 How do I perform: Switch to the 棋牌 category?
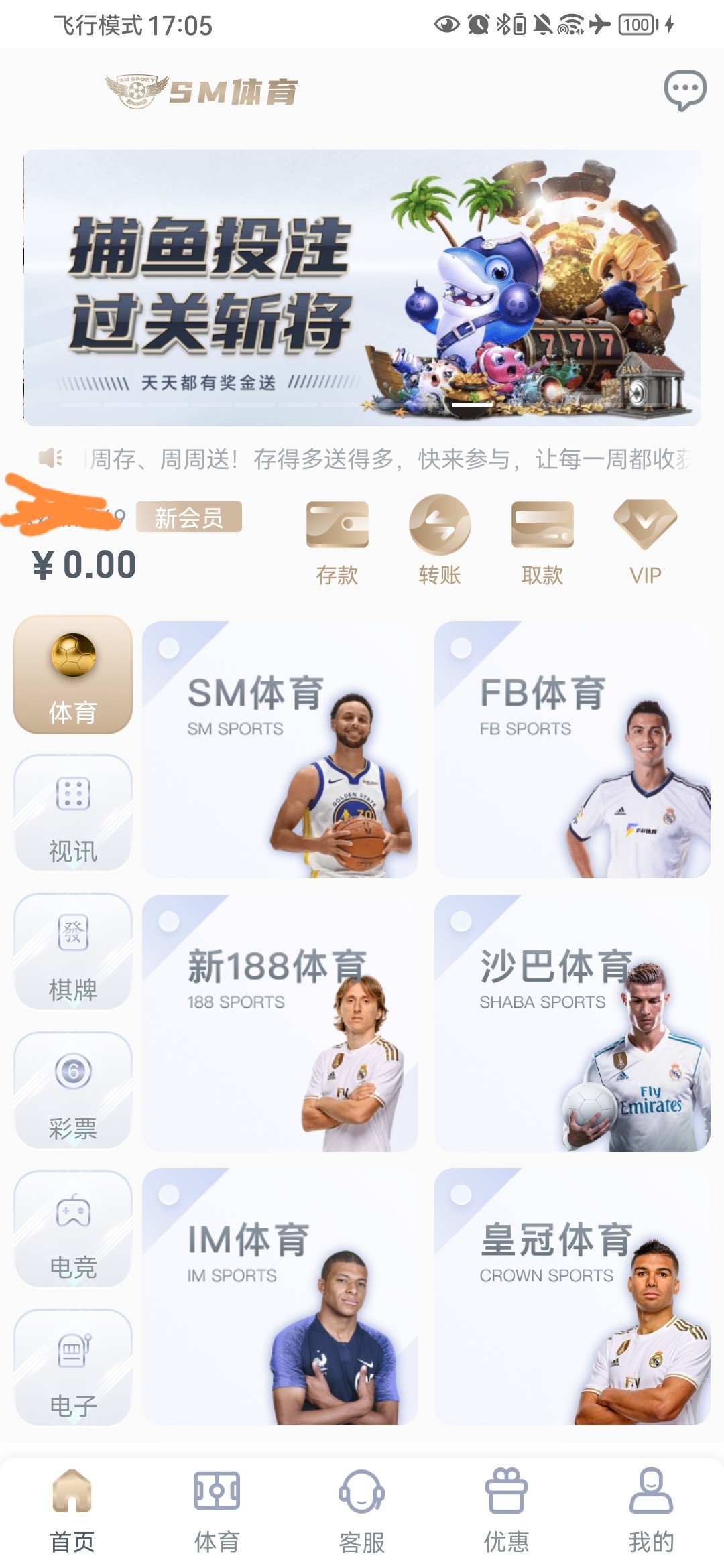73,952
